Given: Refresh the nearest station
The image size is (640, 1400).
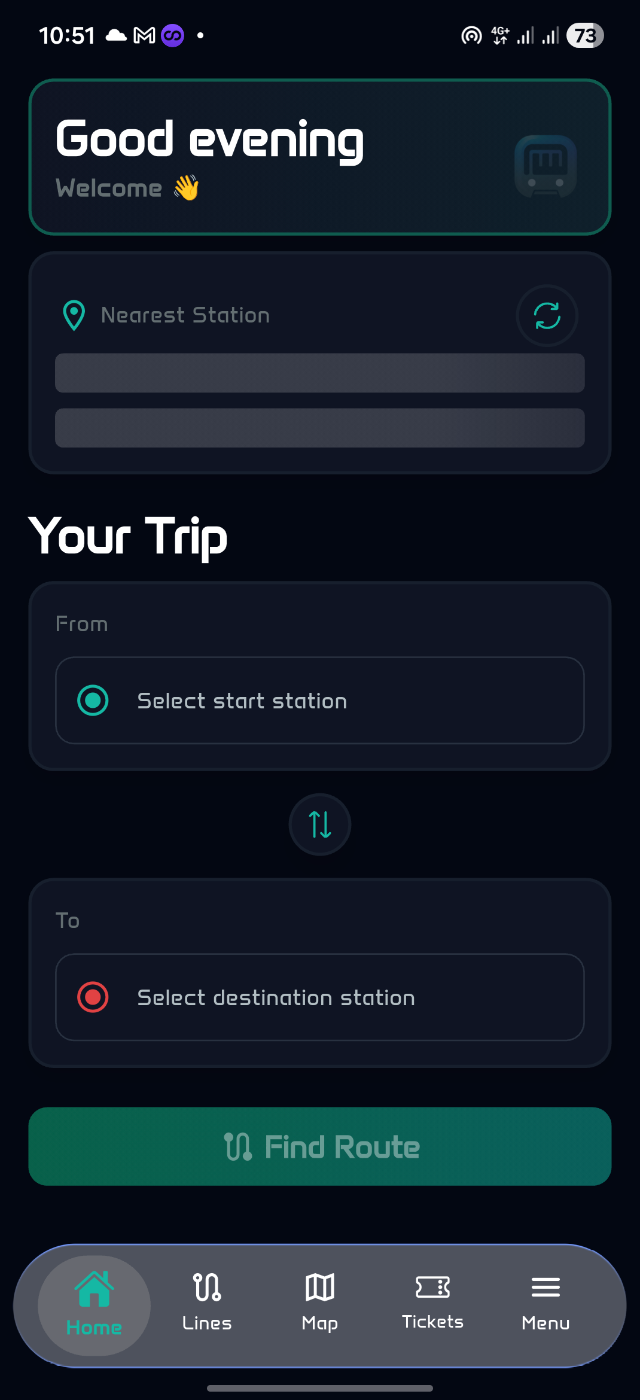Looking at the screenshot, I should pos(547,316).
